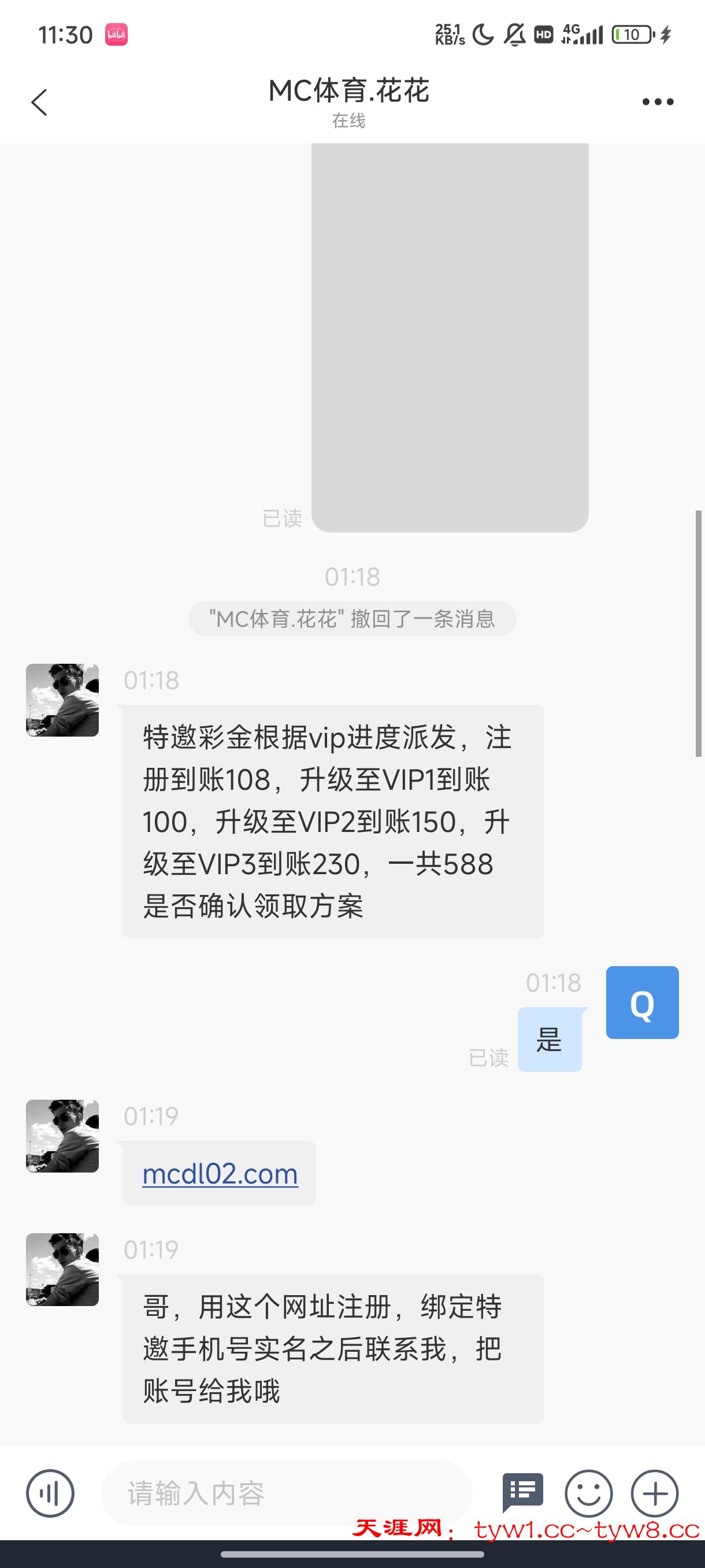Open the mcdl02.com link

[x=220, y=1173]
